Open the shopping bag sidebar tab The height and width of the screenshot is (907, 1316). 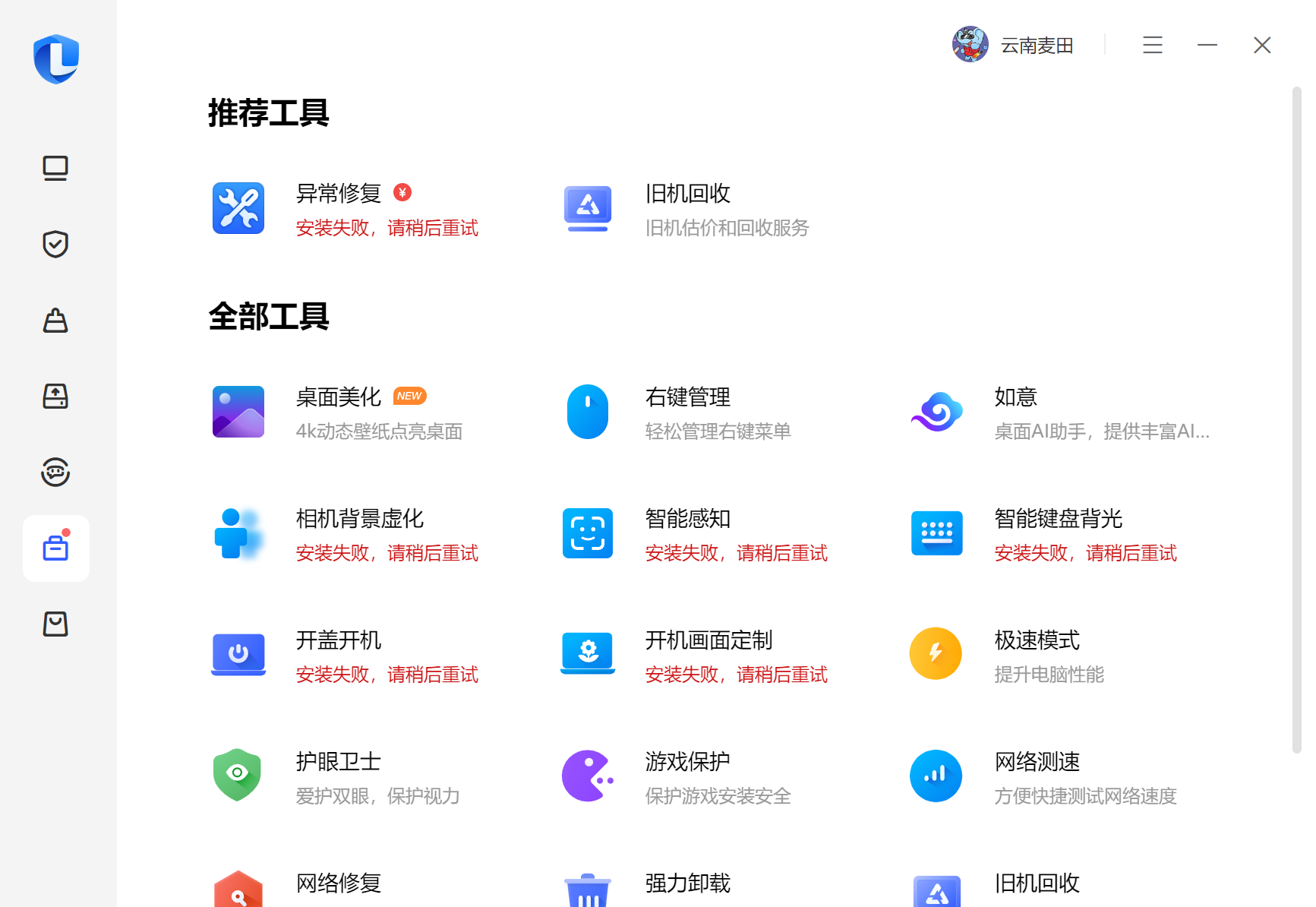click(55, 624)
